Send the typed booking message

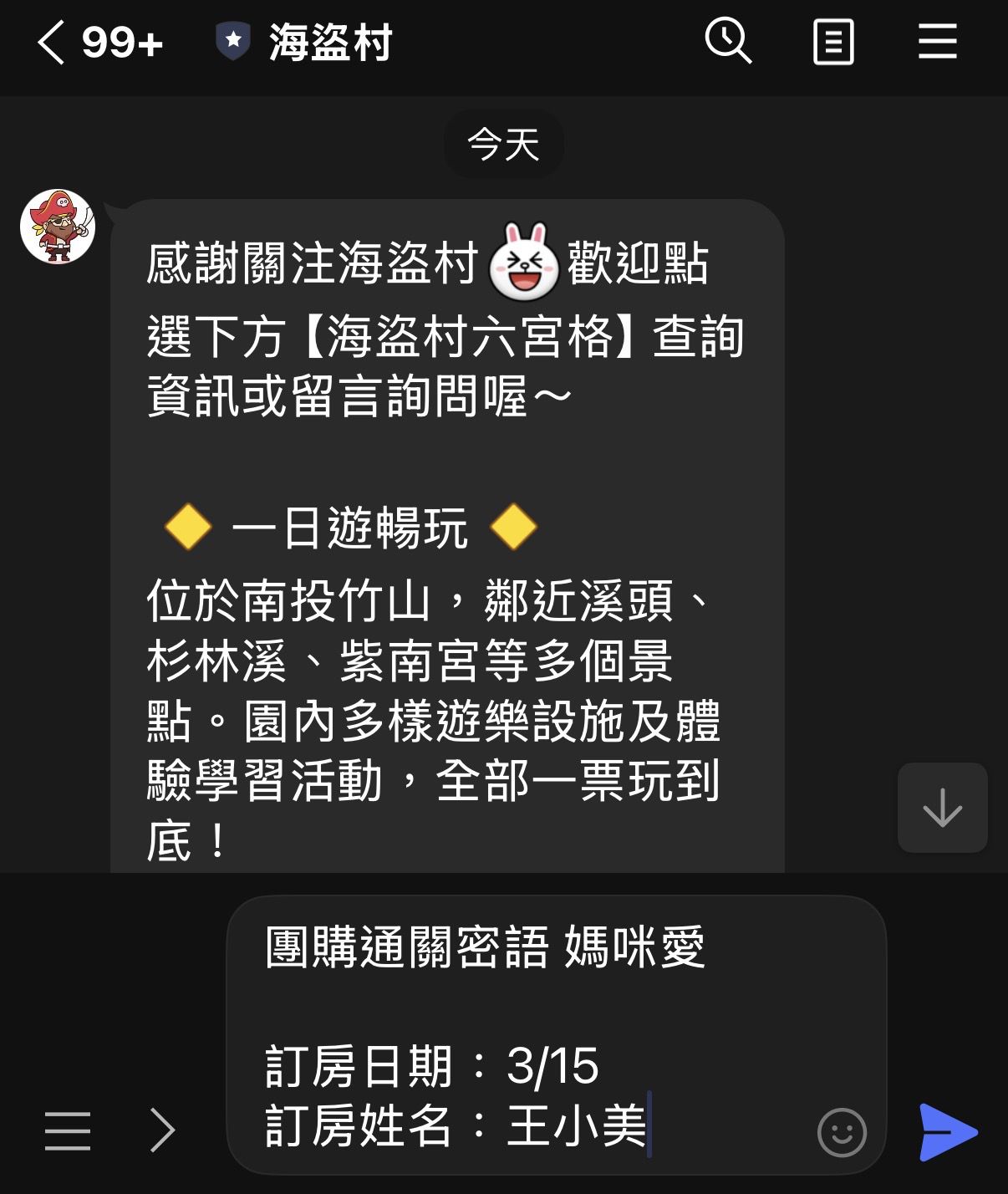click(948, 1133)
